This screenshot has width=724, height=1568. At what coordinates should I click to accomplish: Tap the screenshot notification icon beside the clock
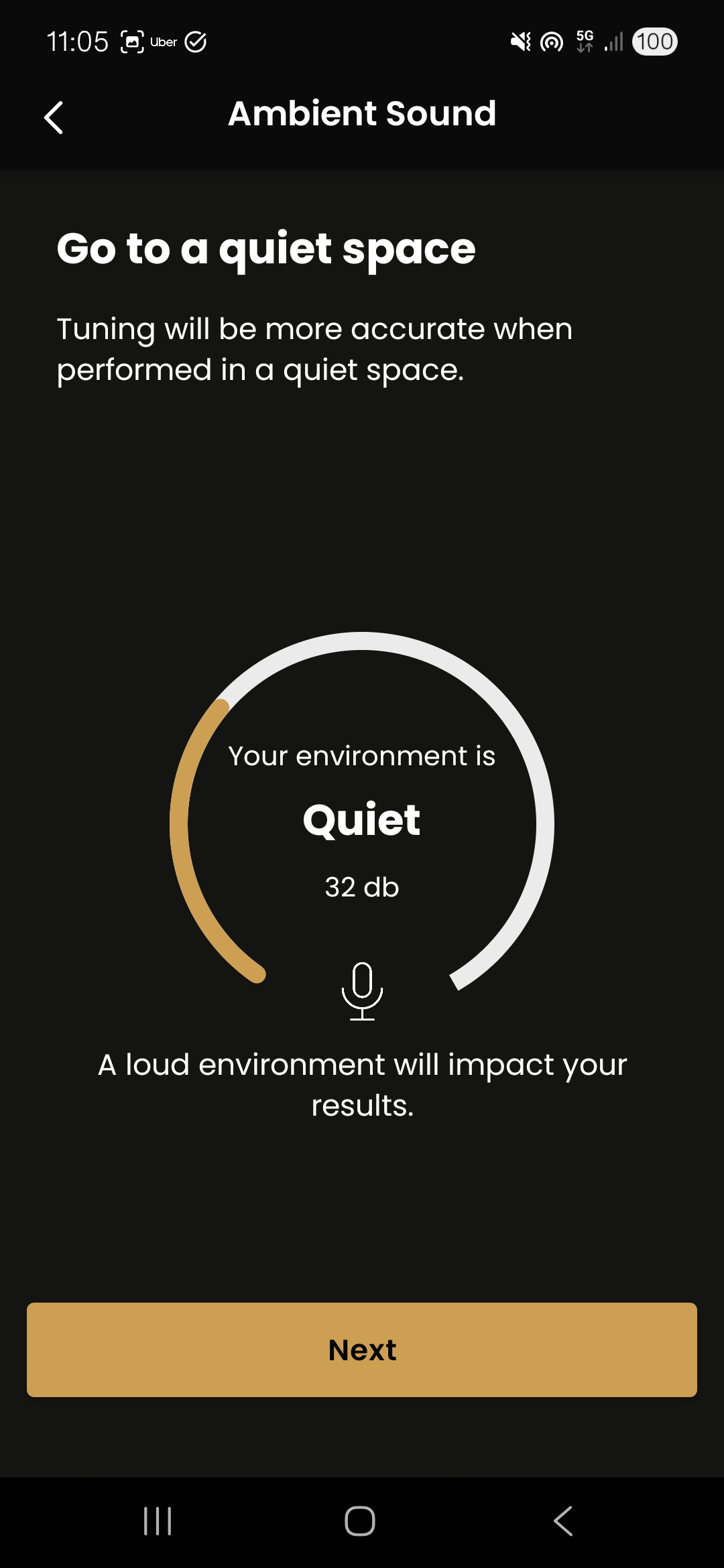click(134, 42)
